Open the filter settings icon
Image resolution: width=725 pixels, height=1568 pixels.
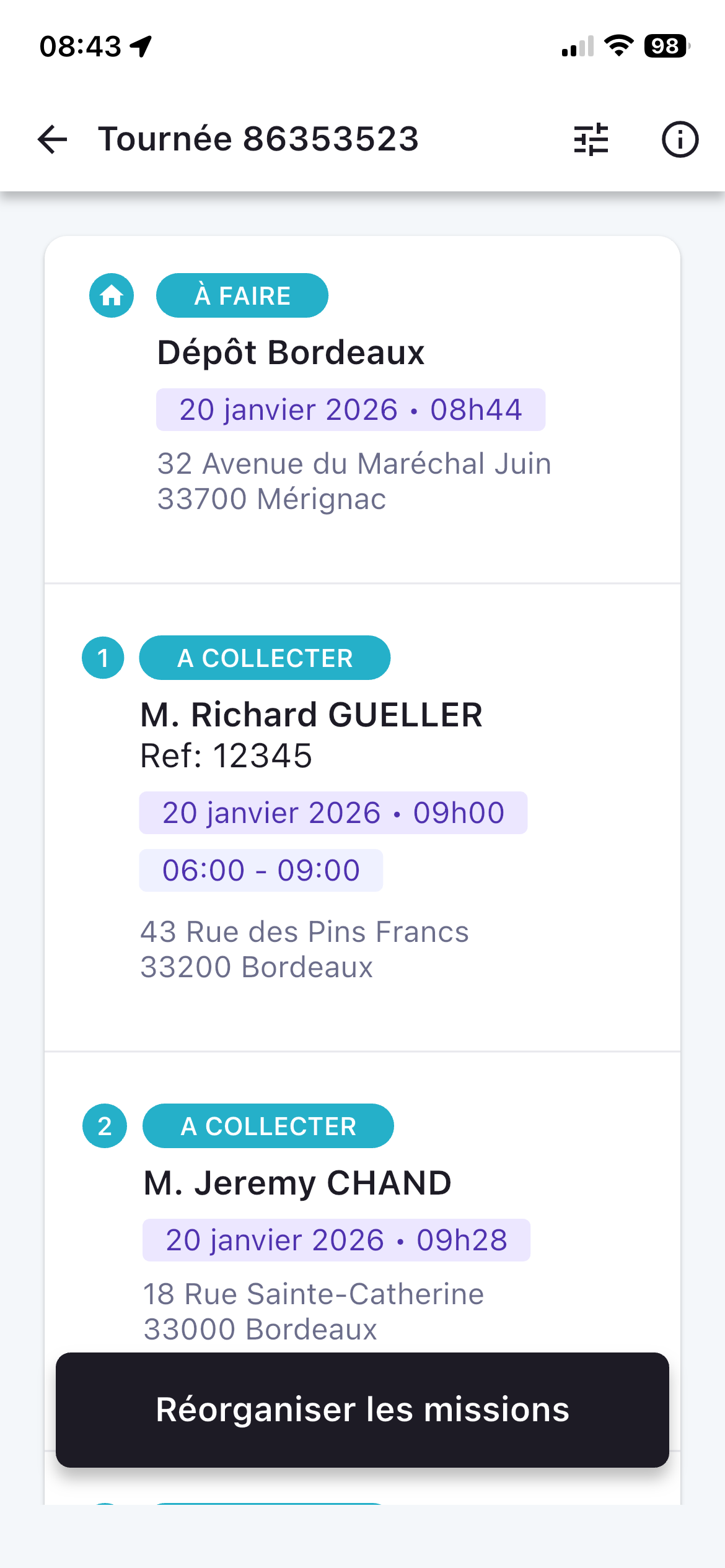point(591,139)
